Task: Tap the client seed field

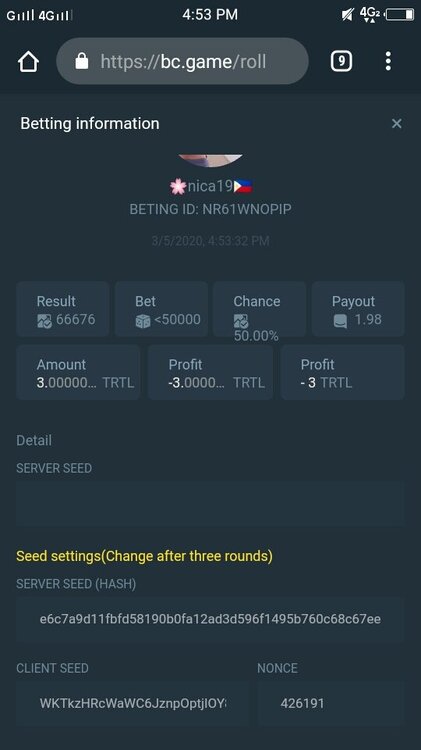Action: pyautogui.click(x=133, y=703)
